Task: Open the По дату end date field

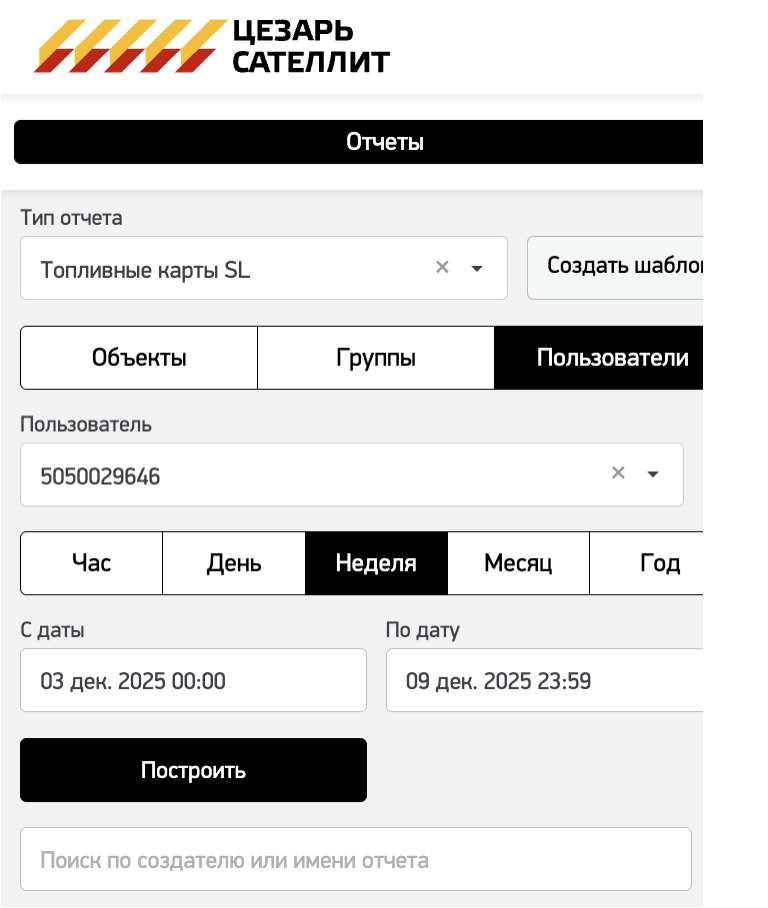Action: (x=545, y=681)
